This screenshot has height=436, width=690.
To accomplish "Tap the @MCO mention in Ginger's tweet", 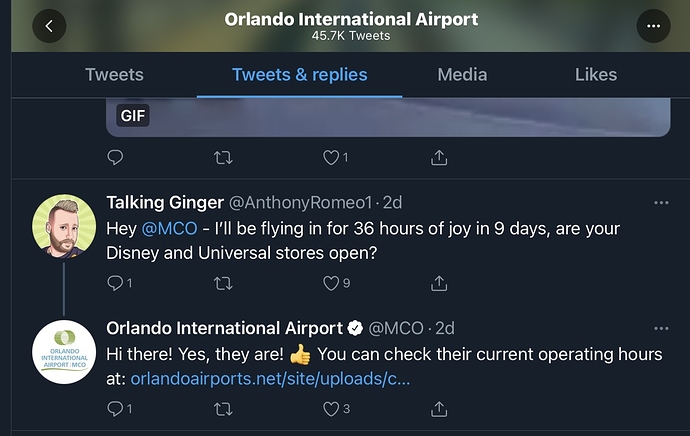I will click(x=169, y=228).
